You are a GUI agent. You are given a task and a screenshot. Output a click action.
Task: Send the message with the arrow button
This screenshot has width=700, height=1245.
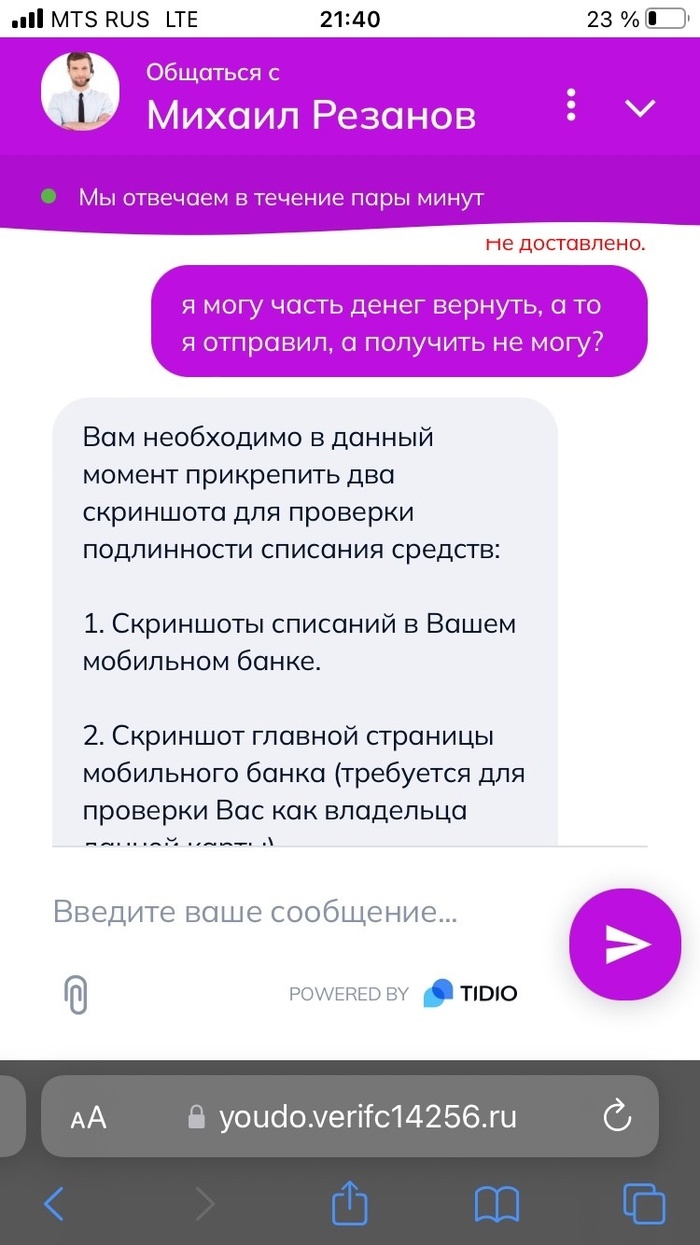[624, 944]
